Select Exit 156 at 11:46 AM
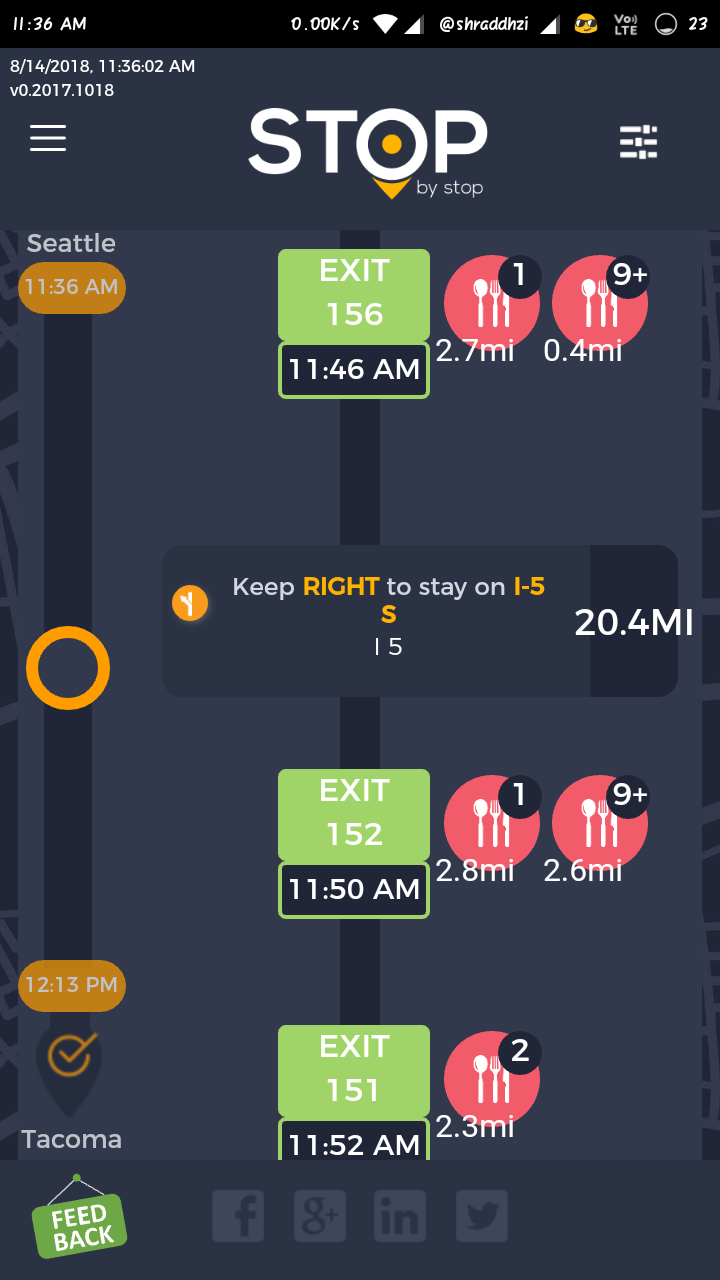Image resolution: width=720 pixels, height=1280 pixels. coord(354,323)
